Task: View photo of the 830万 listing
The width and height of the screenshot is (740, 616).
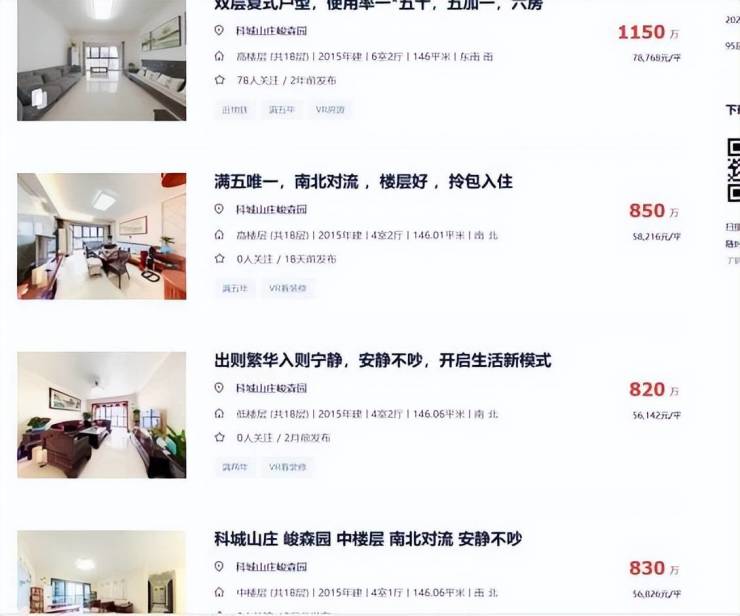Action: click(101, 573)
